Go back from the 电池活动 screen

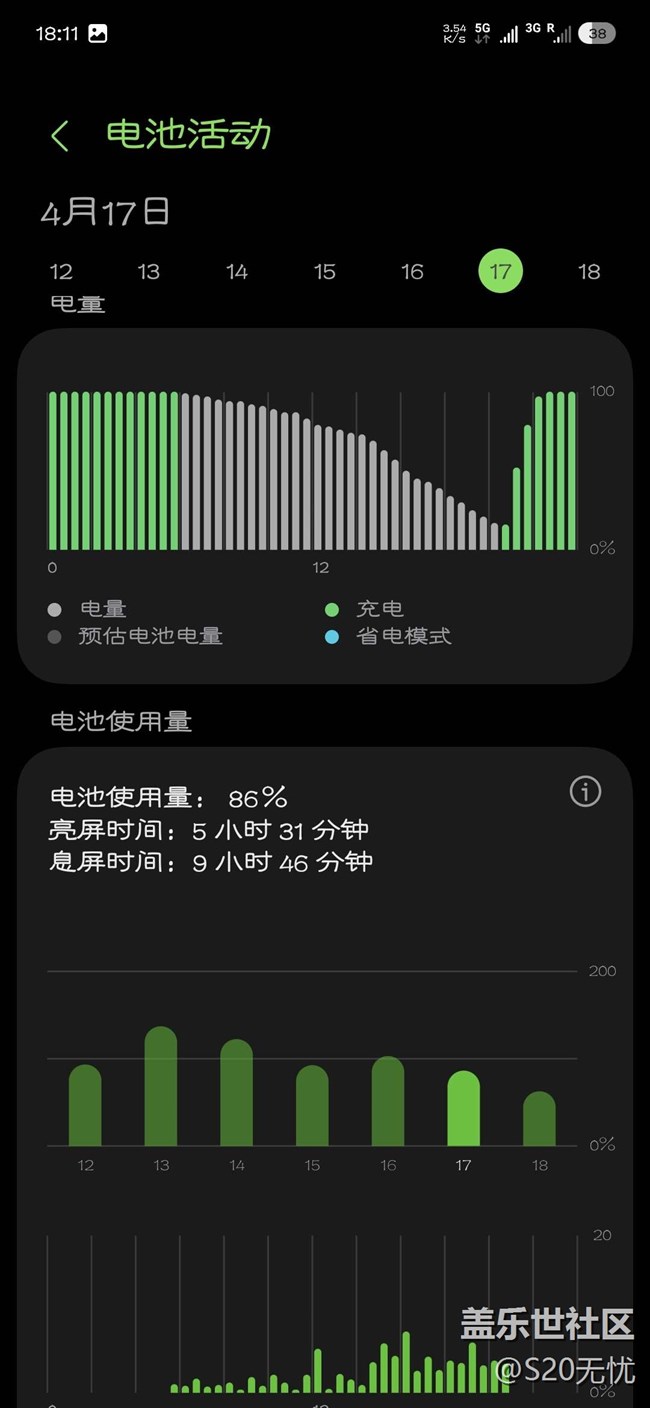click(60, 136)
